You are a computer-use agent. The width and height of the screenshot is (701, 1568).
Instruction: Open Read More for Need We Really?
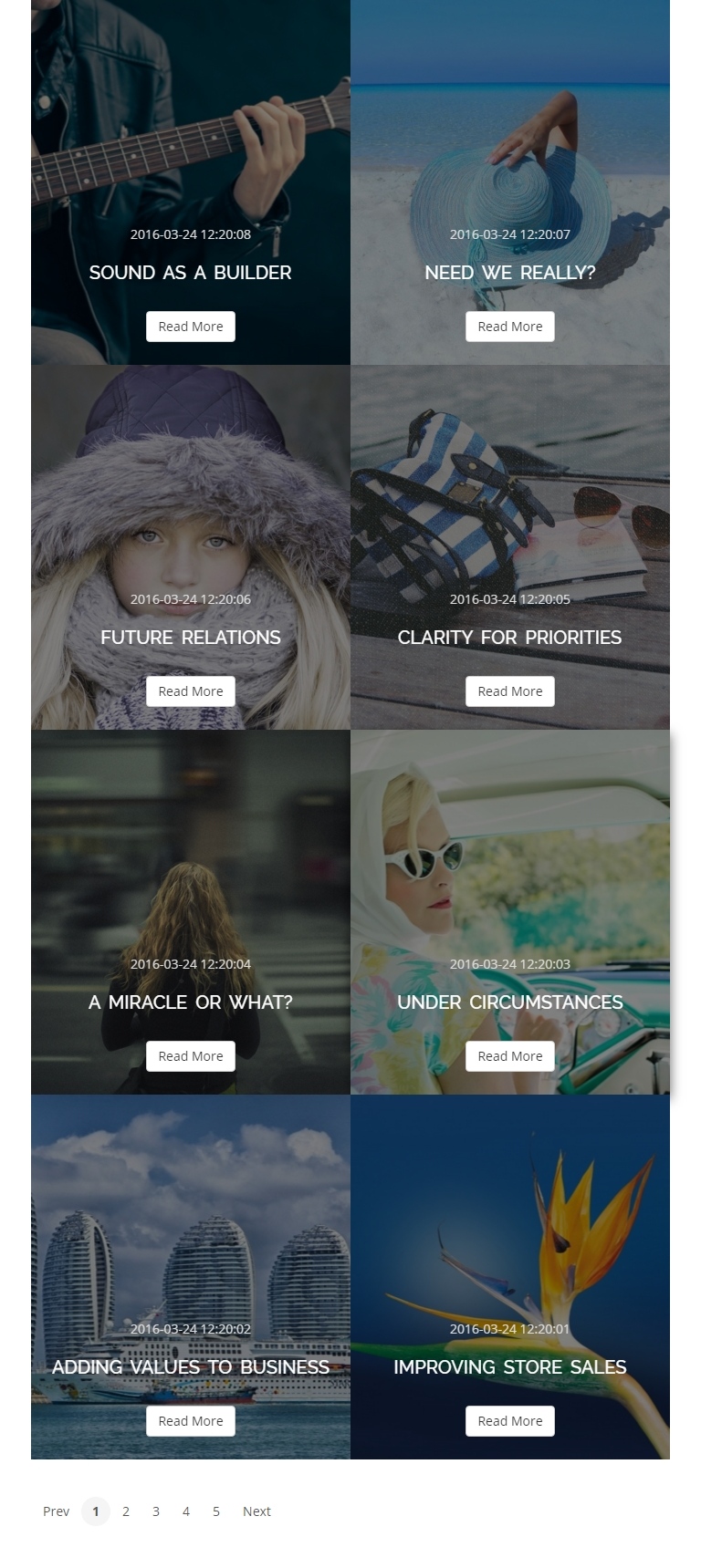[510, 327]
